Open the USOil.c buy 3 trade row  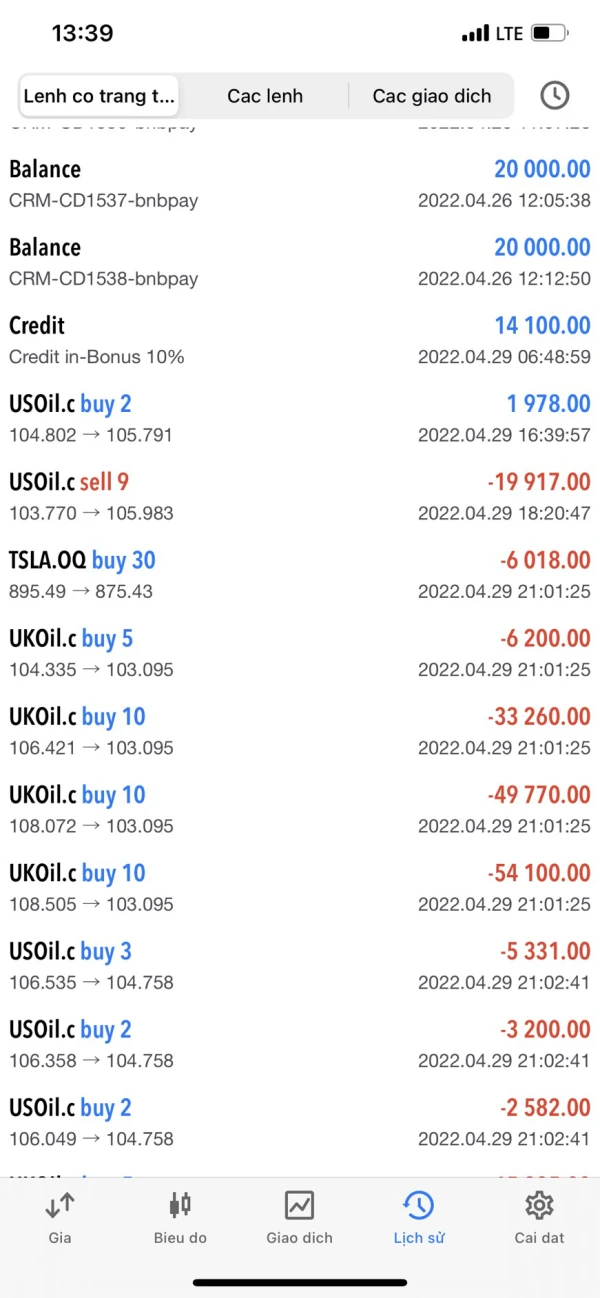pyautogui.click(x=300, y=966)
